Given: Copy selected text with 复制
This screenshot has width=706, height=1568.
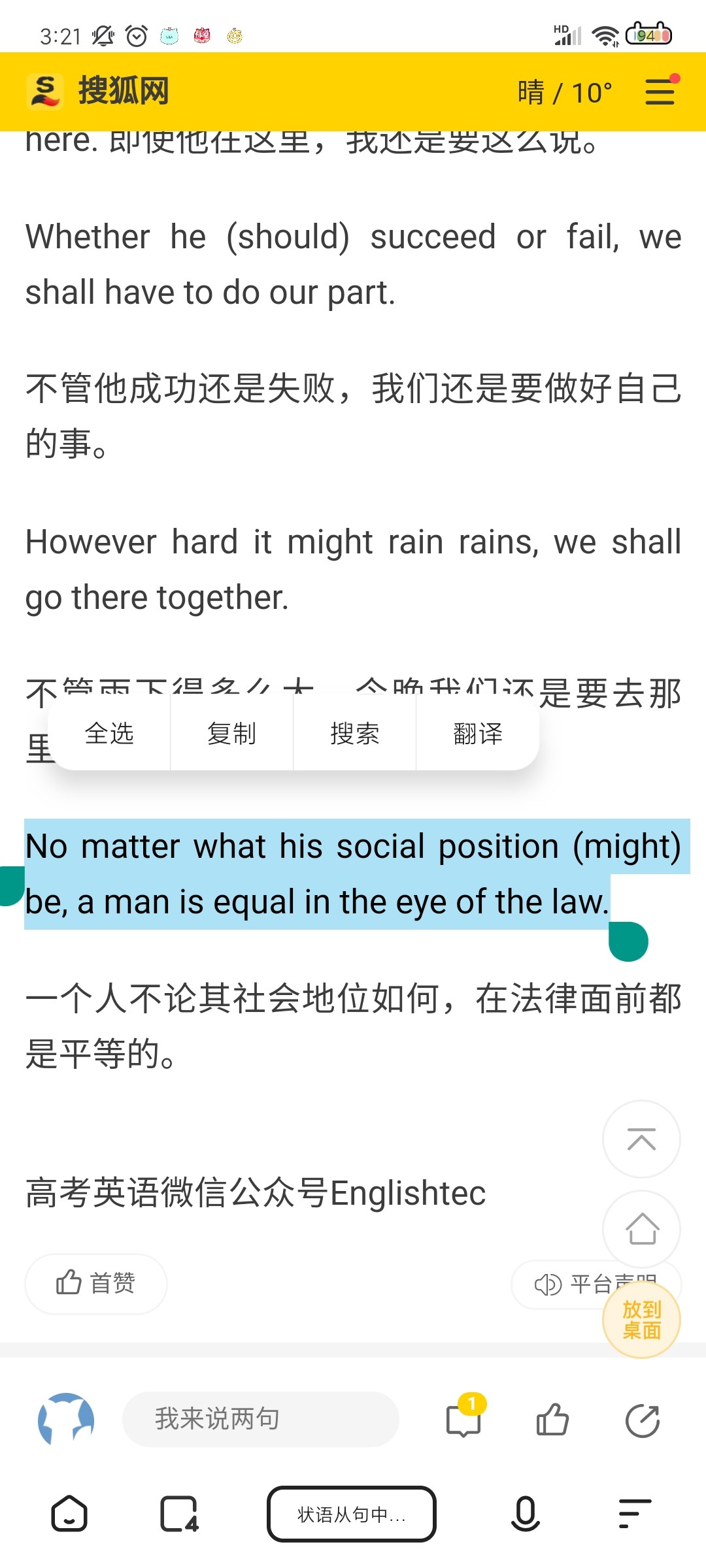Looking at the screenshot, I should pyautogui.click(x=231, y=734).
